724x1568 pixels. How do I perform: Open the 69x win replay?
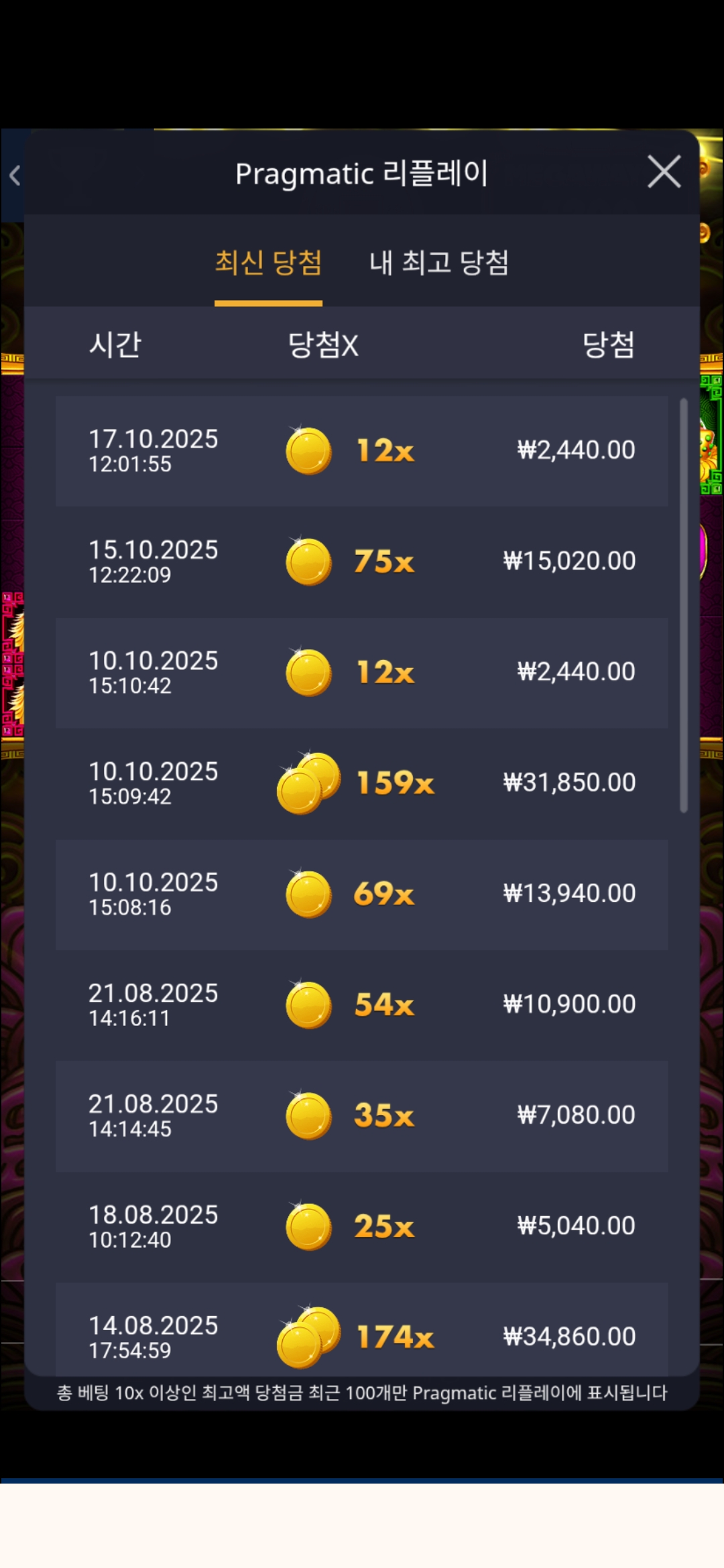click(x=362, y=894)
